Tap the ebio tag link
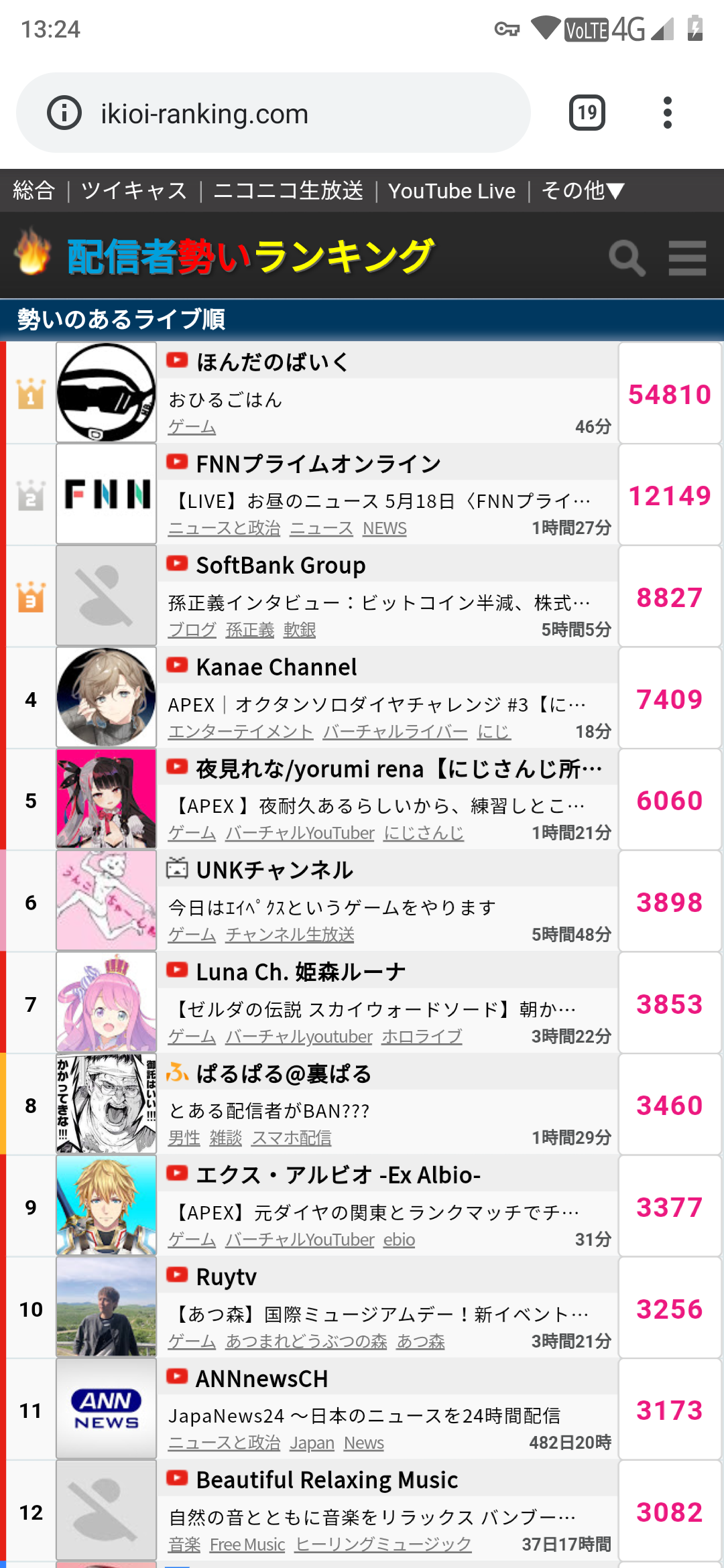 399,1240
